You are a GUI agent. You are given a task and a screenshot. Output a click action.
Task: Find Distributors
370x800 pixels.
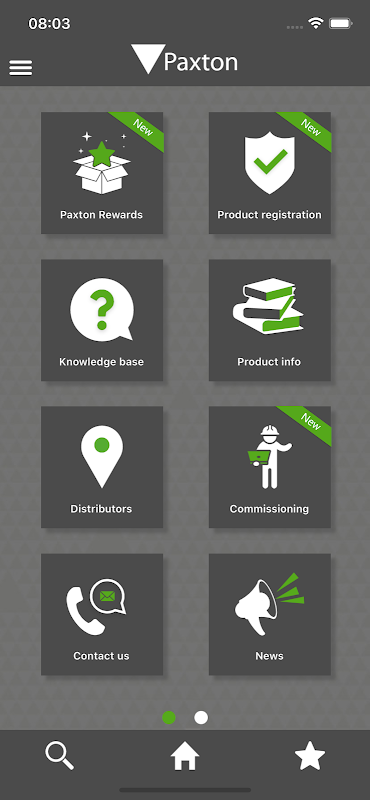(x=102, y=467)
